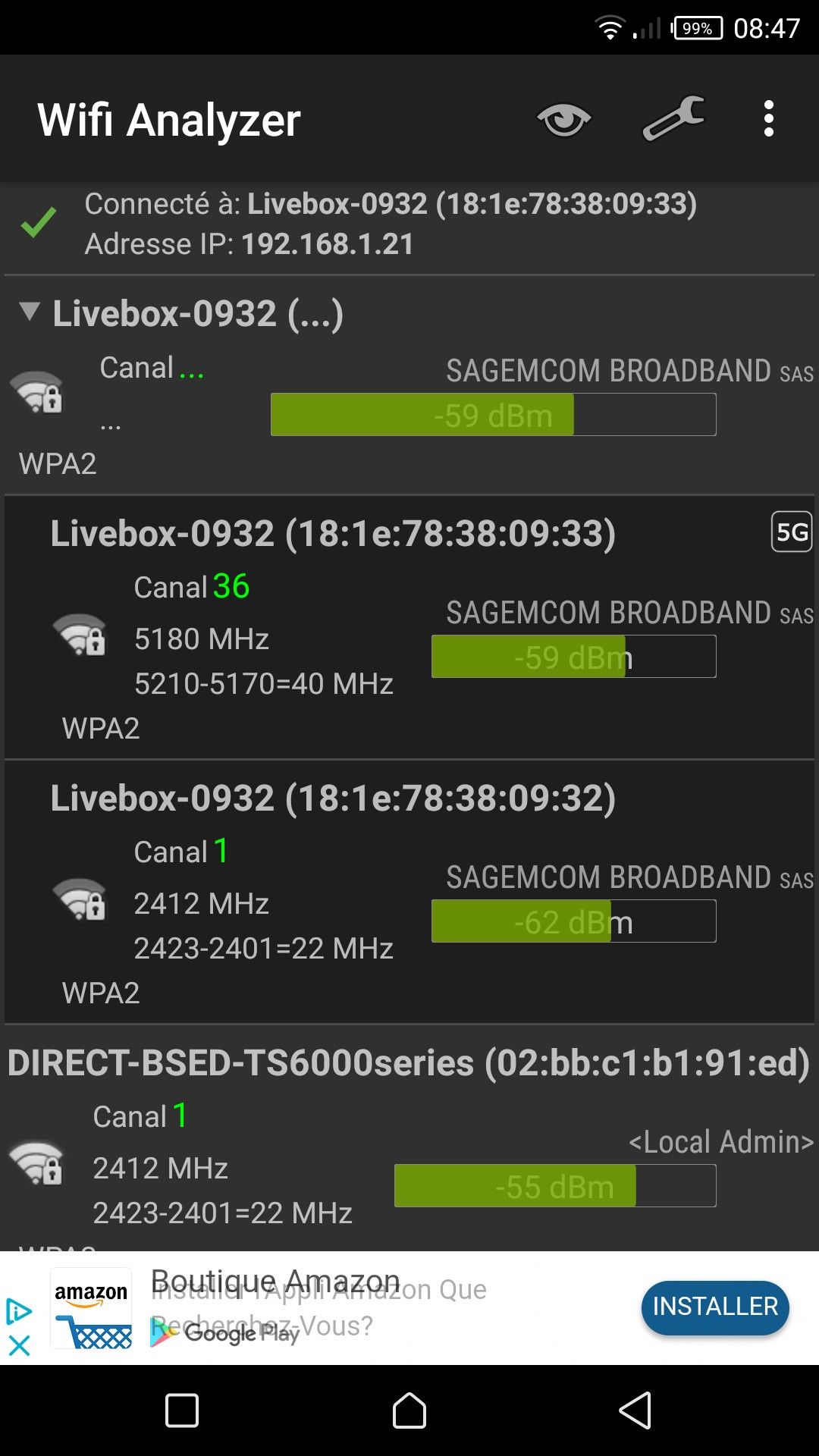Select the Livebox-0932 5G network on channel 36
The image size is (819, 1456).
coord(409,628)
